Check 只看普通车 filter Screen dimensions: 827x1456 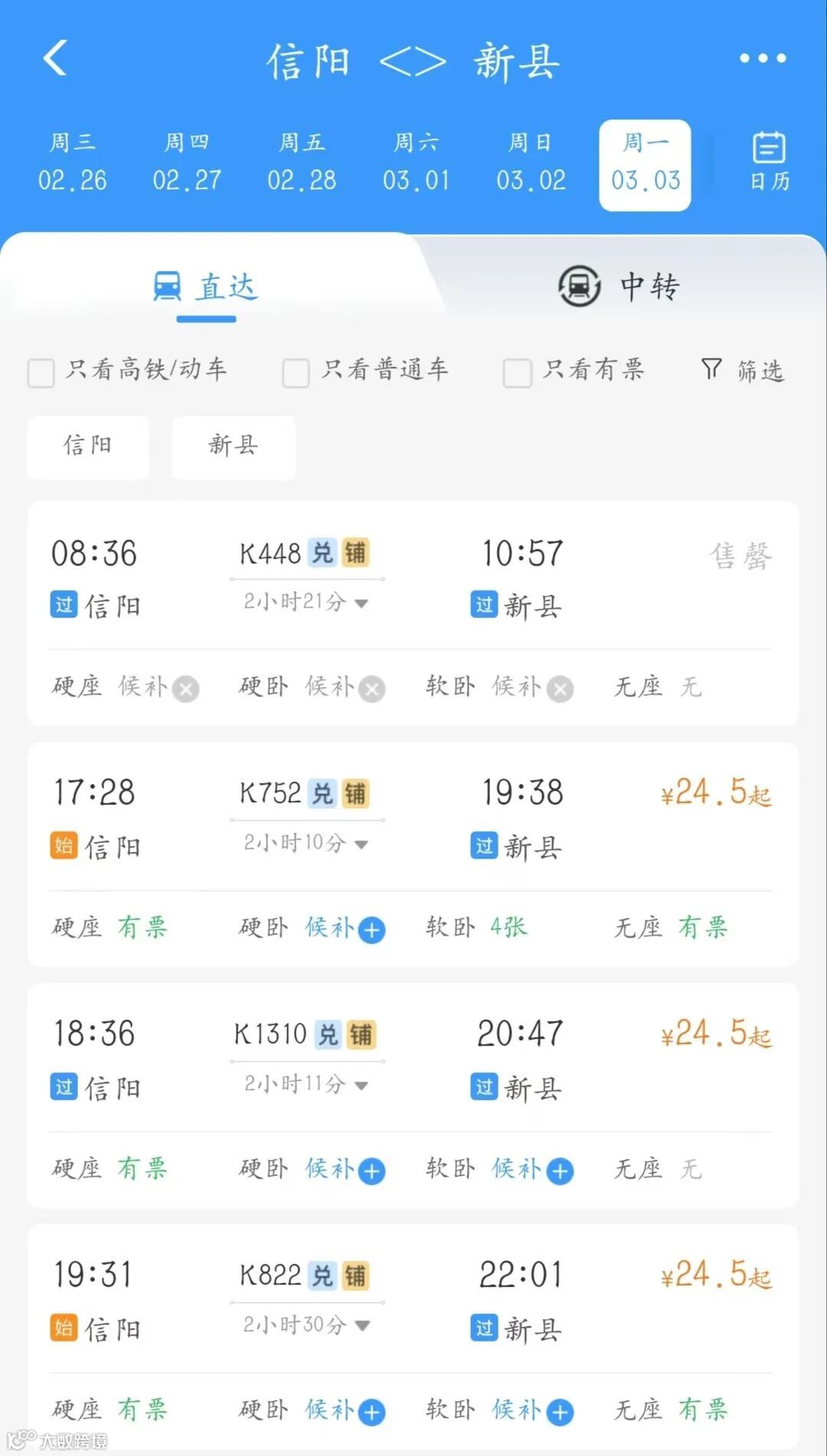pos(365,371)
